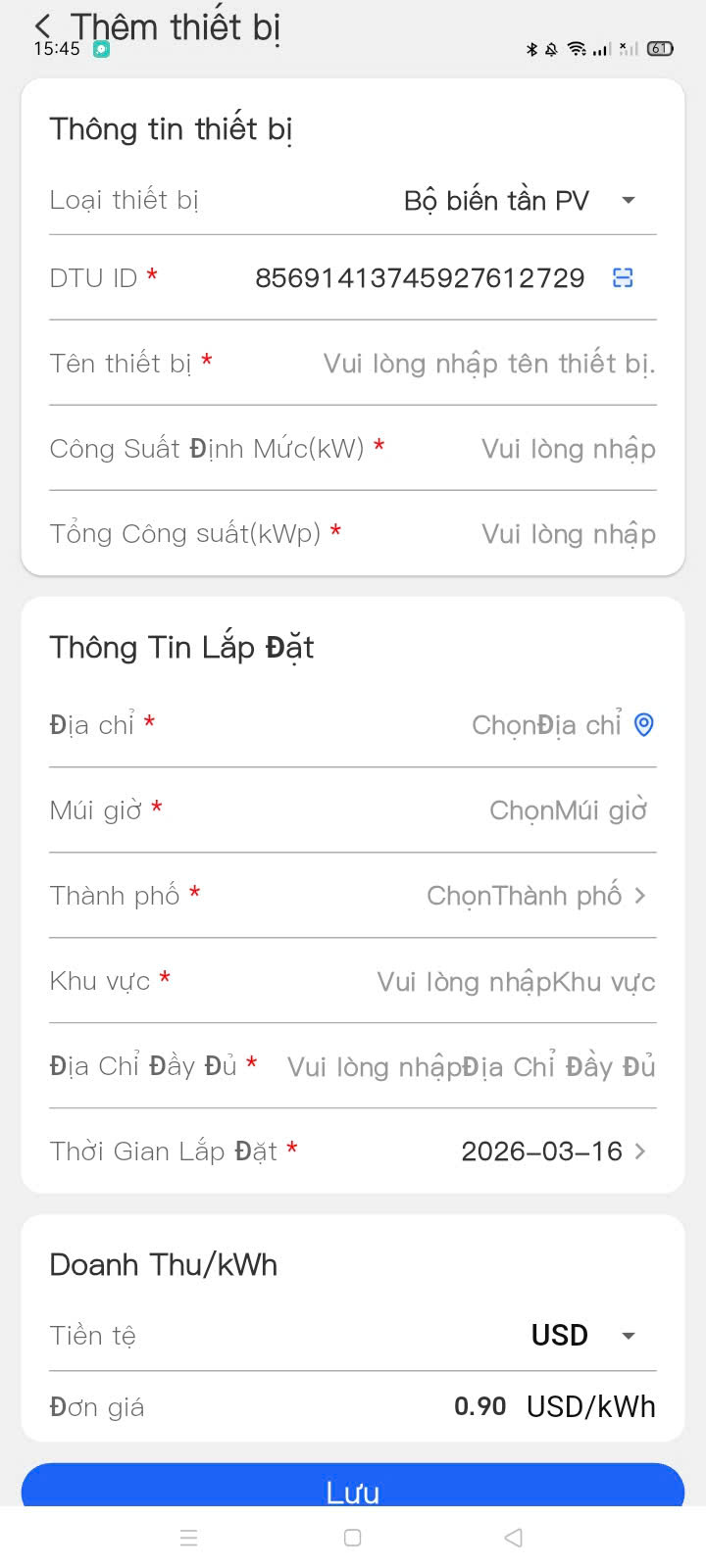Scan DTU ID with the scan icon
The height and width of the screenshot is (1568, 706).
[x=623, y=278]
